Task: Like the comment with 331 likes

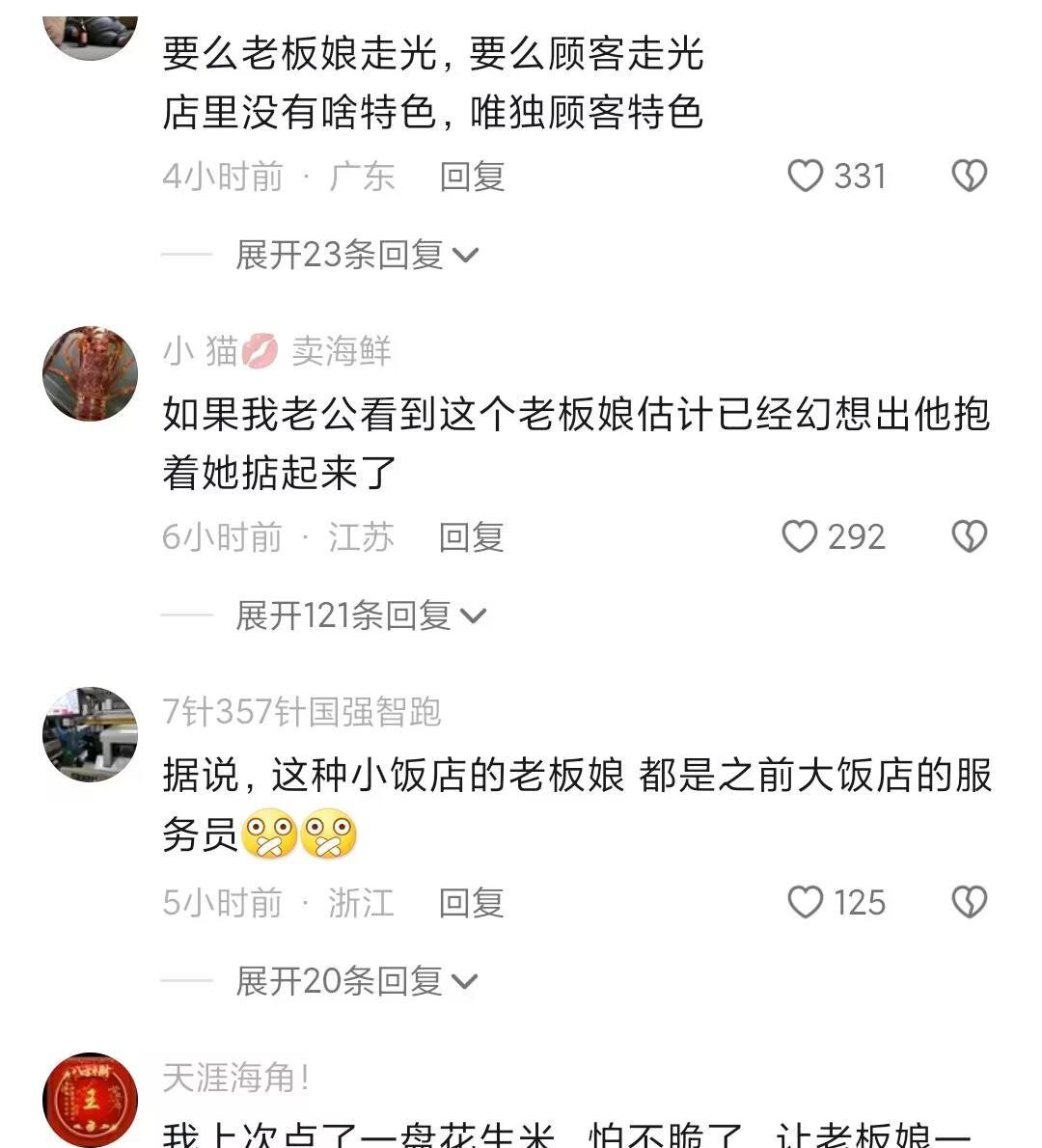Action: click(806, 177)
